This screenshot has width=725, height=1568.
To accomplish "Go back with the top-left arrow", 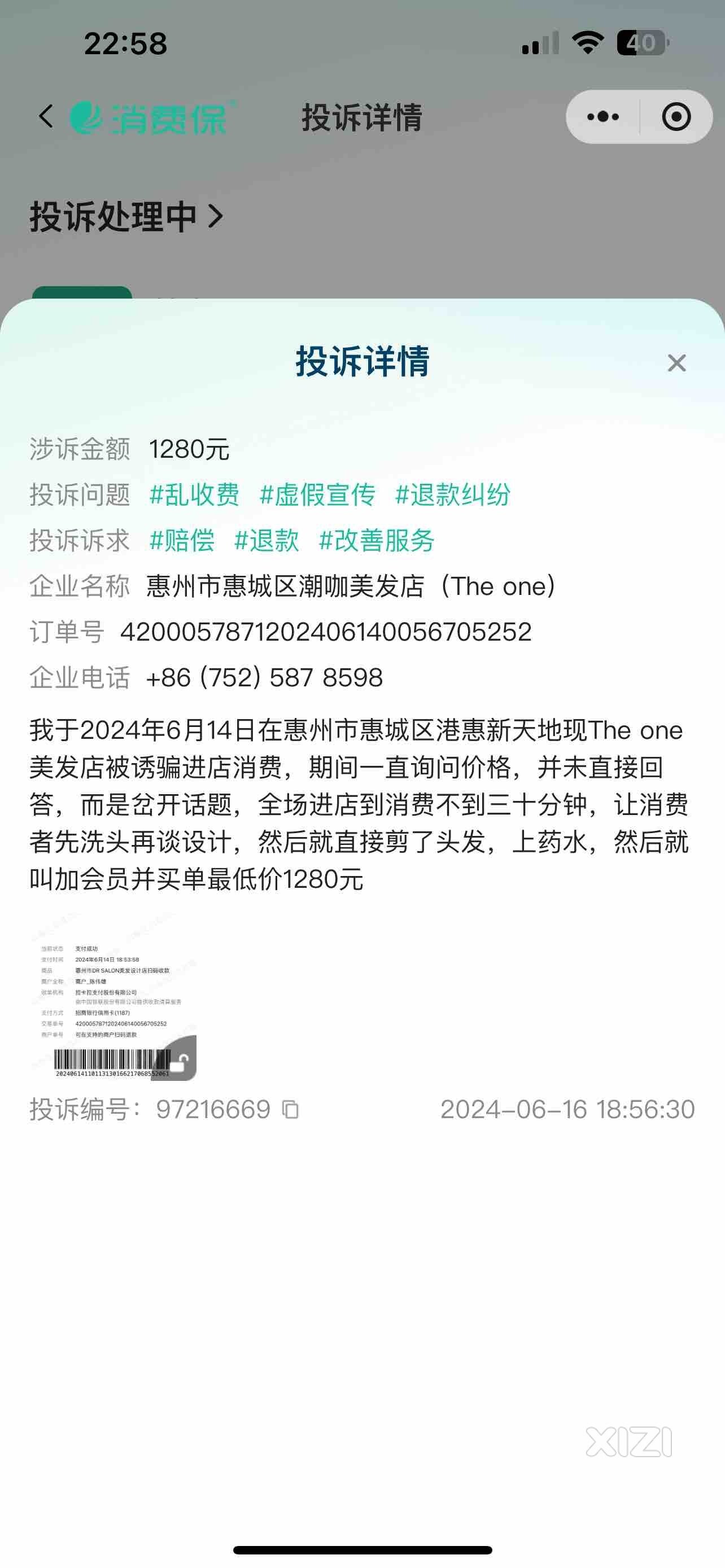I will (46, 116).
